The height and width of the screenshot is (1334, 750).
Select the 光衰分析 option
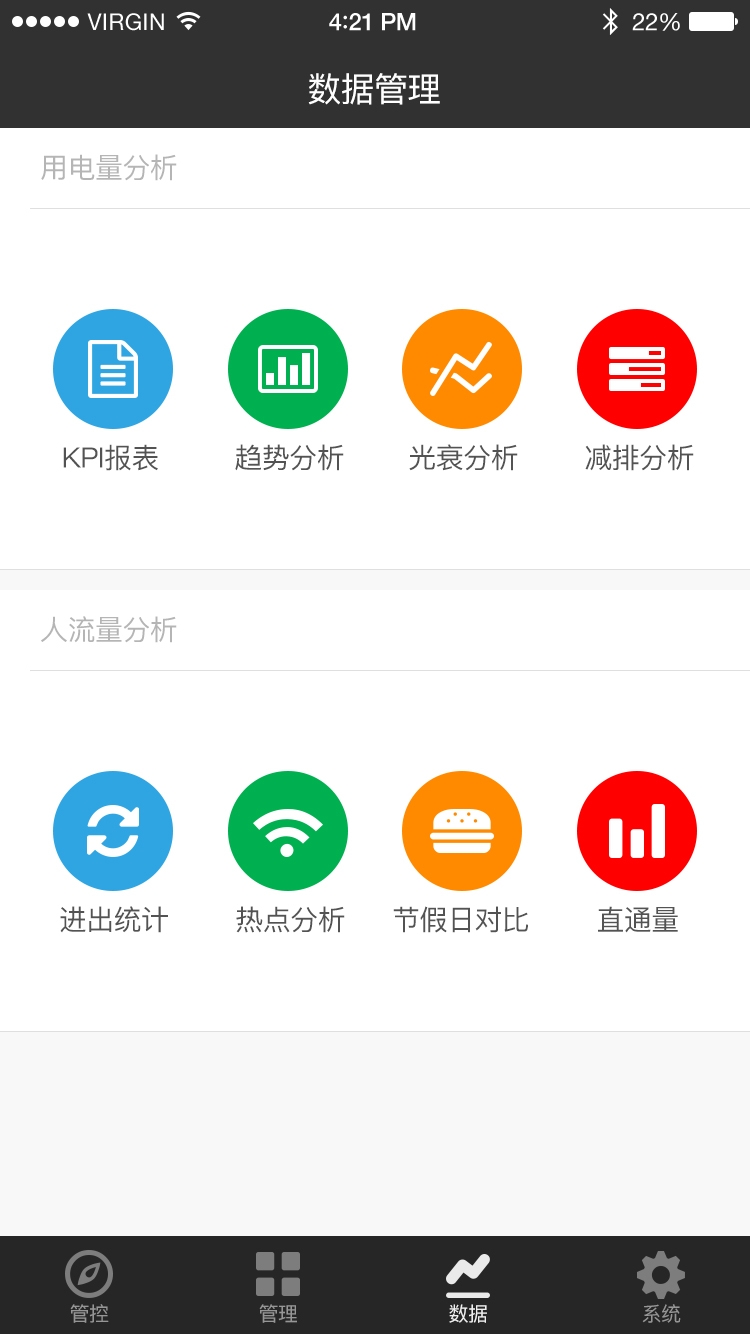[x=462, y=369]
